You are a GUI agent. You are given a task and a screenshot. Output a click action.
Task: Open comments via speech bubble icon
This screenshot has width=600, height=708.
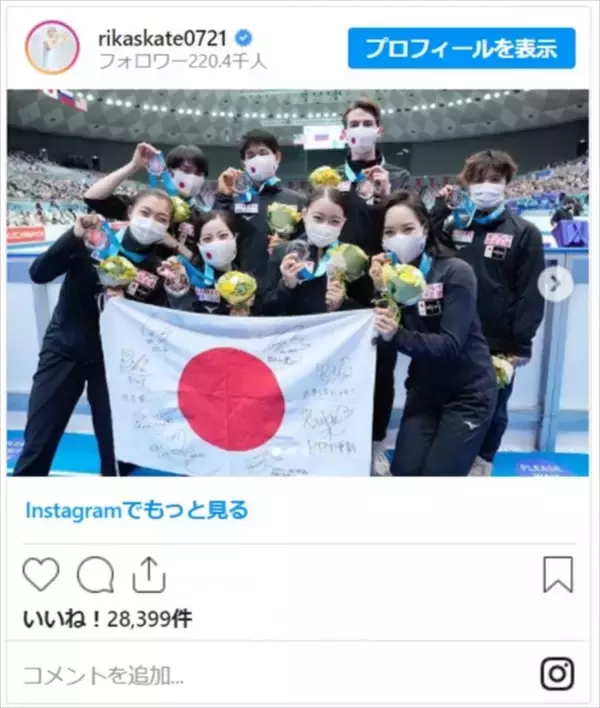[x=96, y=574]
